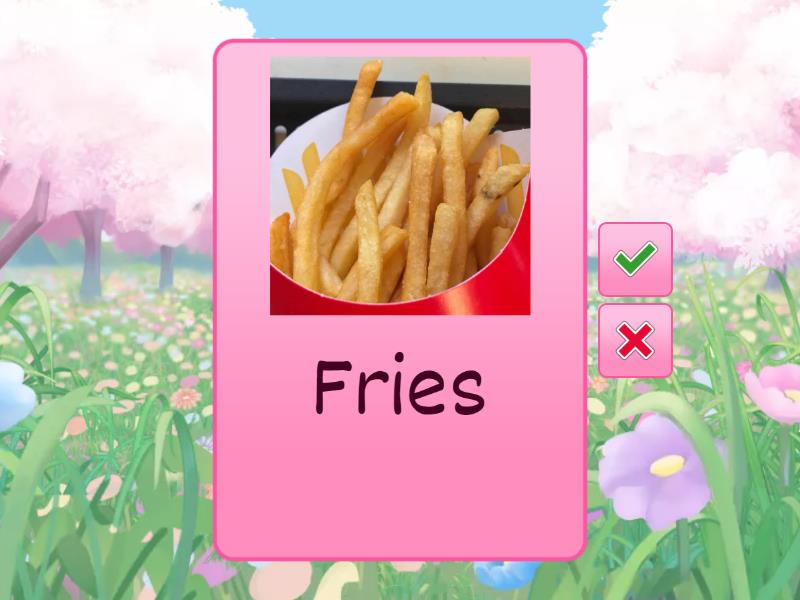Mark the Fries card correct with the green checkmark
The width and height of the screenshot is (800, 600).
pos(635,259)
